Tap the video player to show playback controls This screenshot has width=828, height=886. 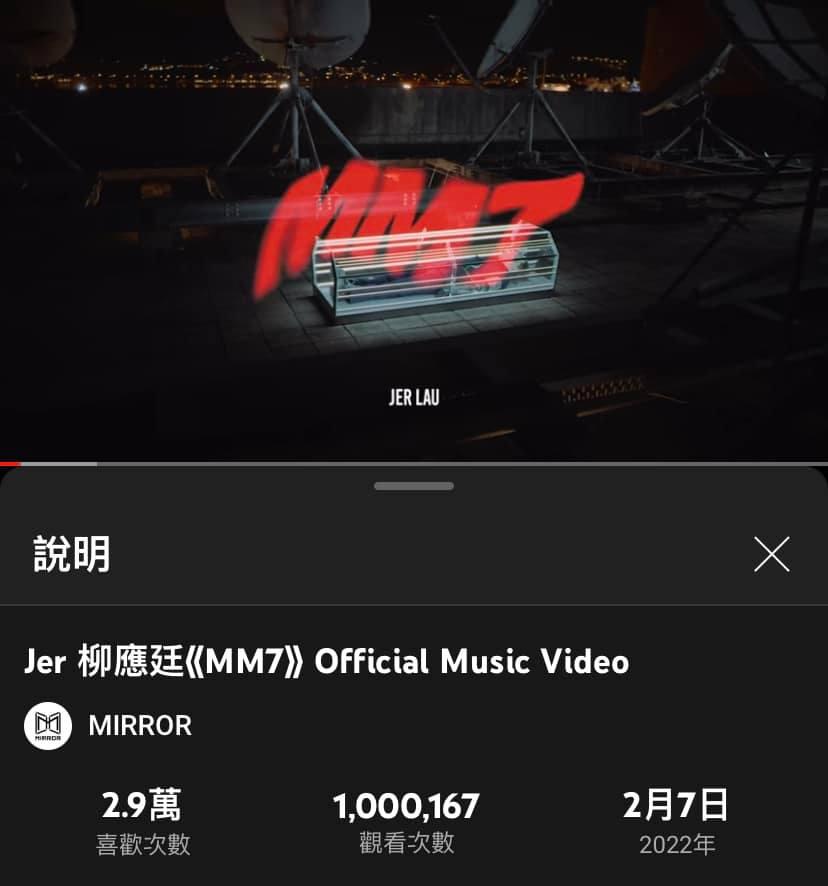coord(414,230)
